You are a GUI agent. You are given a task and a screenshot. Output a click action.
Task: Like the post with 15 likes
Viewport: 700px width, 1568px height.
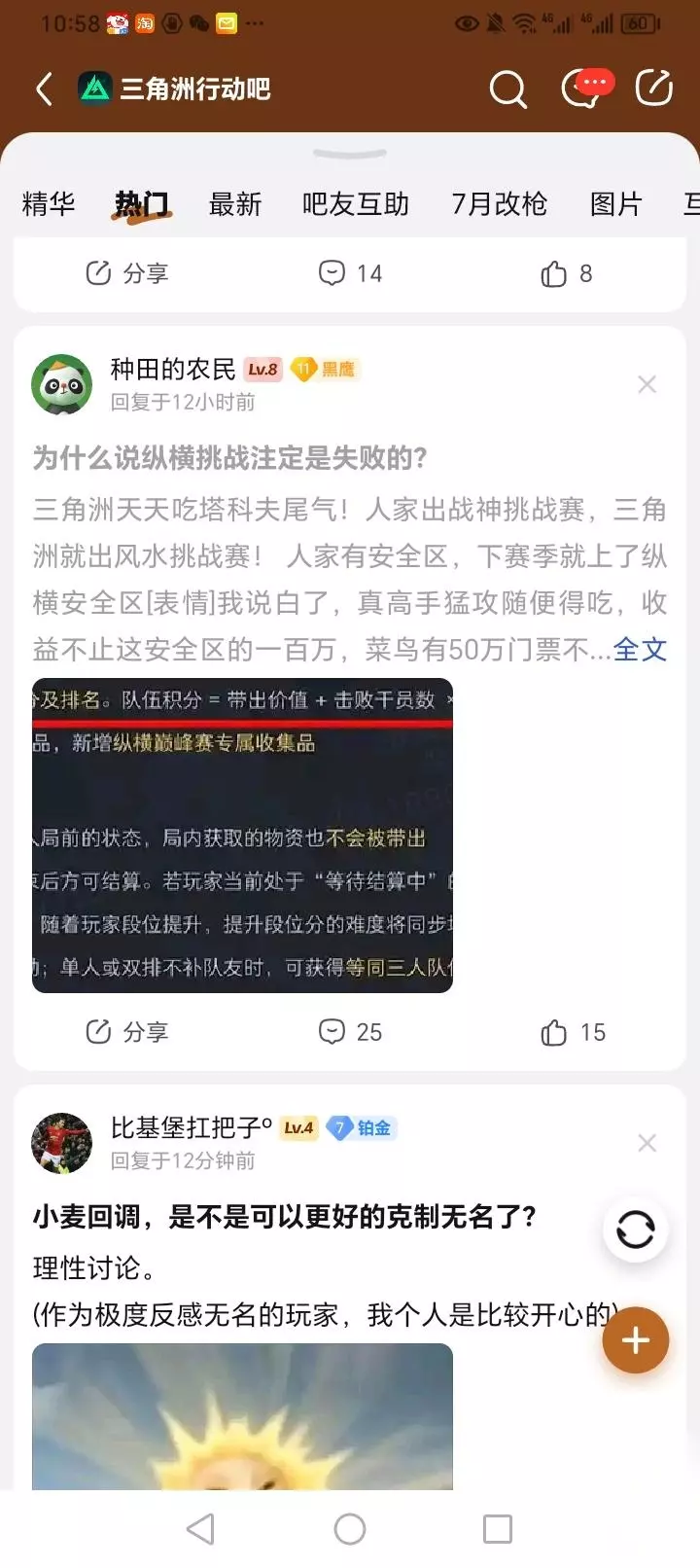tap(573, 1032)
